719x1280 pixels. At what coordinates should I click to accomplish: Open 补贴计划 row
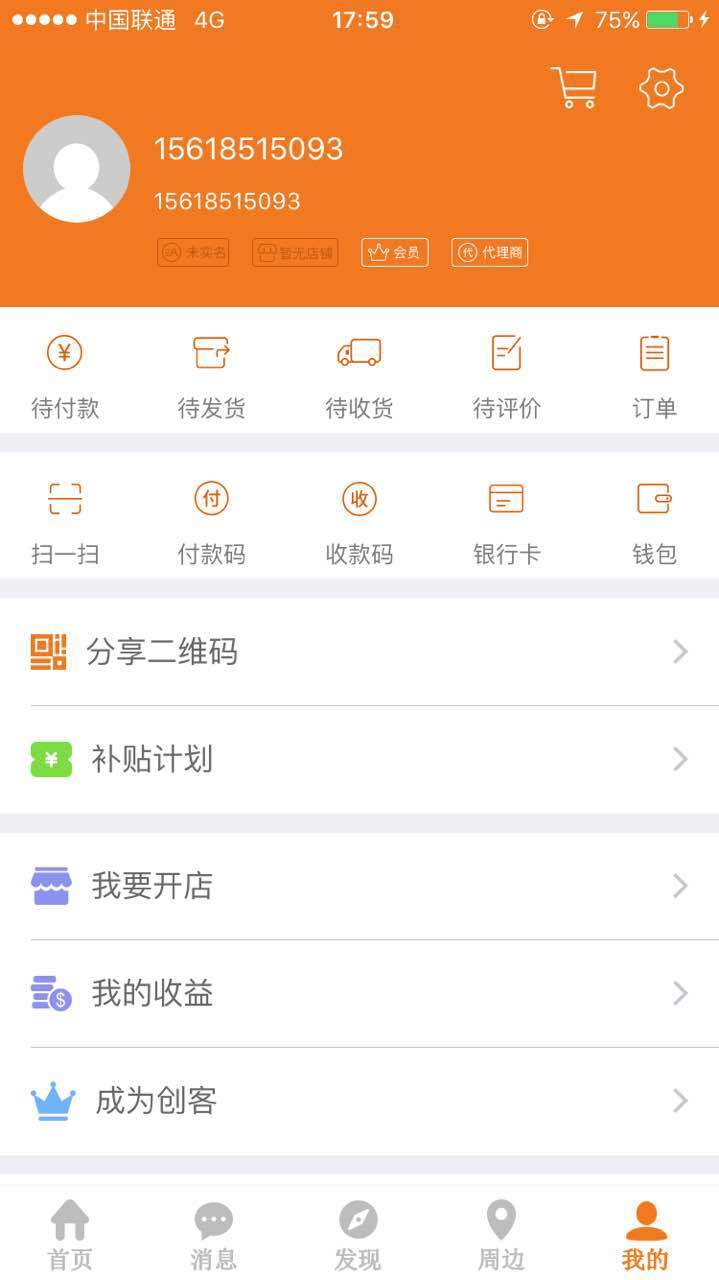point(359,760)
